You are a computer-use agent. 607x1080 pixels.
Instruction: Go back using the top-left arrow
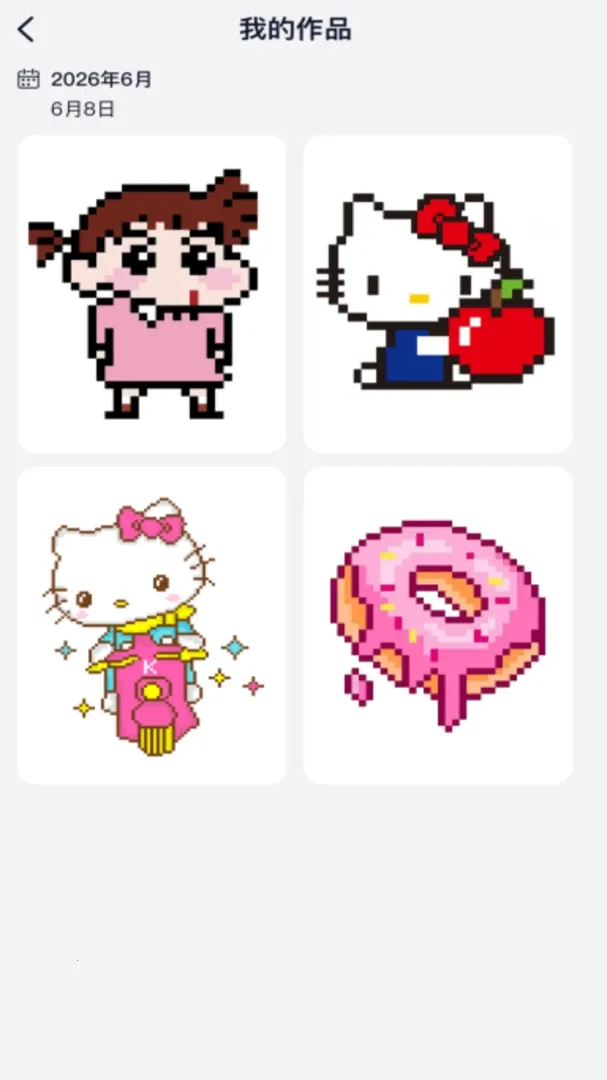coord(25,30)
